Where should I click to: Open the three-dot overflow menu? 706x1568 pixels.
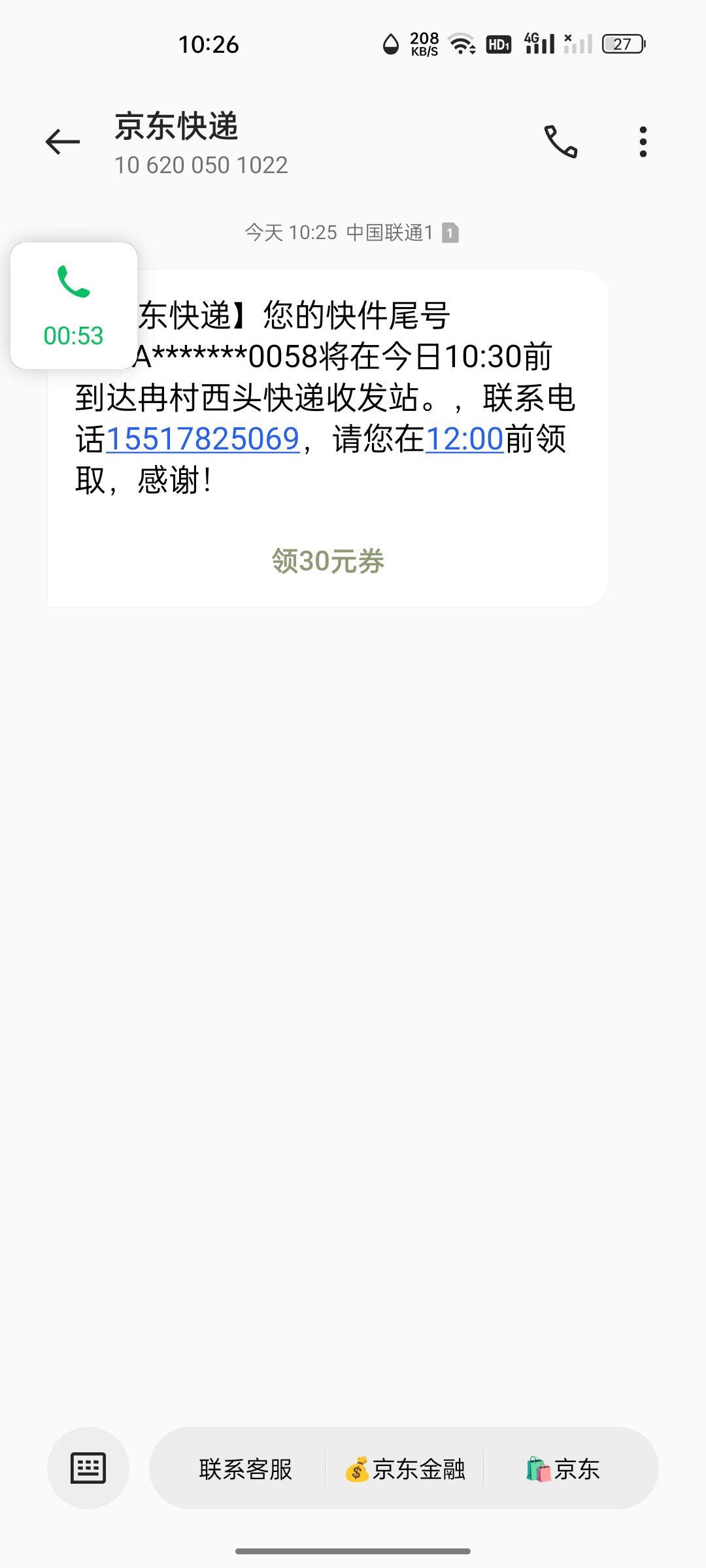643,142
